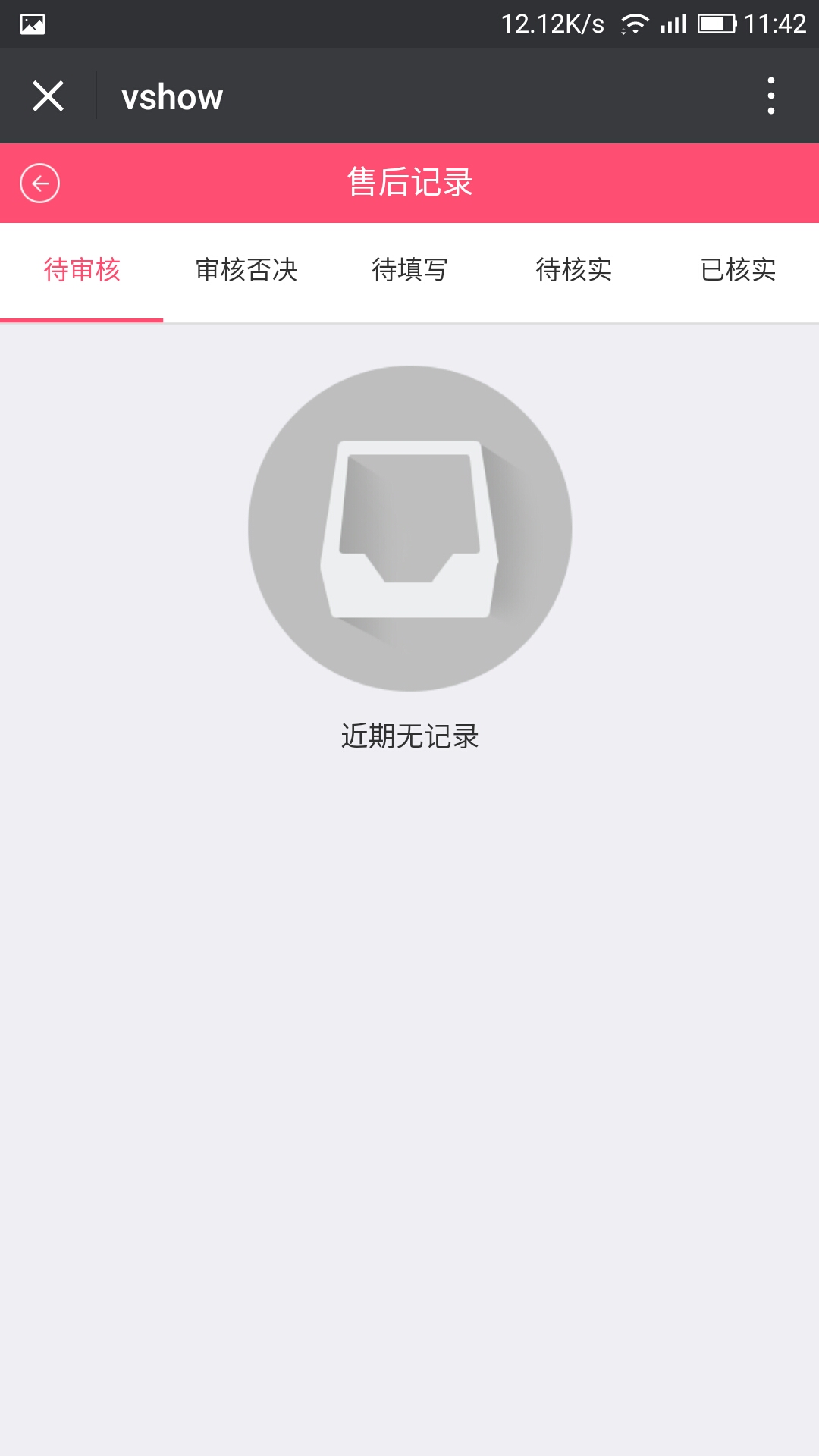Screen dimensions: 819x1456
Task: Close the vshow web page
Action: [x=48, y=96]
